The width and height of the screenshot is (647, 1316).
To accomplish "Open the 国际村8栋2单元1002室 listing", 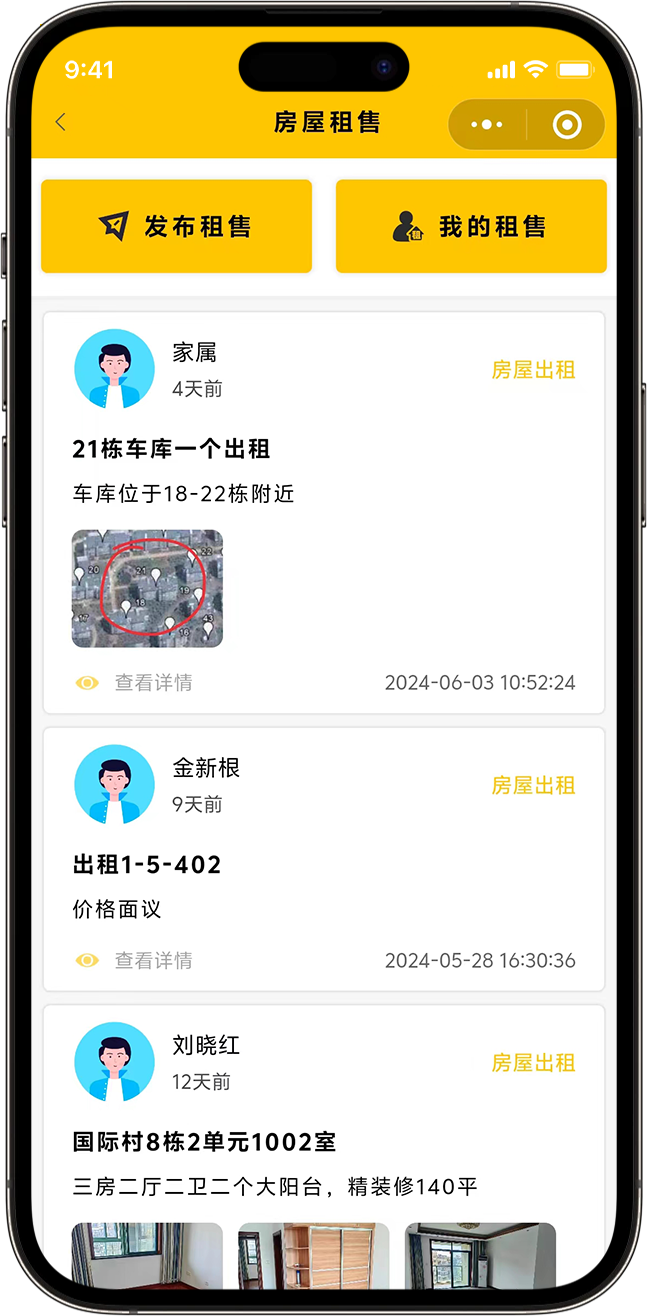I will click(x=204, y=1142).
